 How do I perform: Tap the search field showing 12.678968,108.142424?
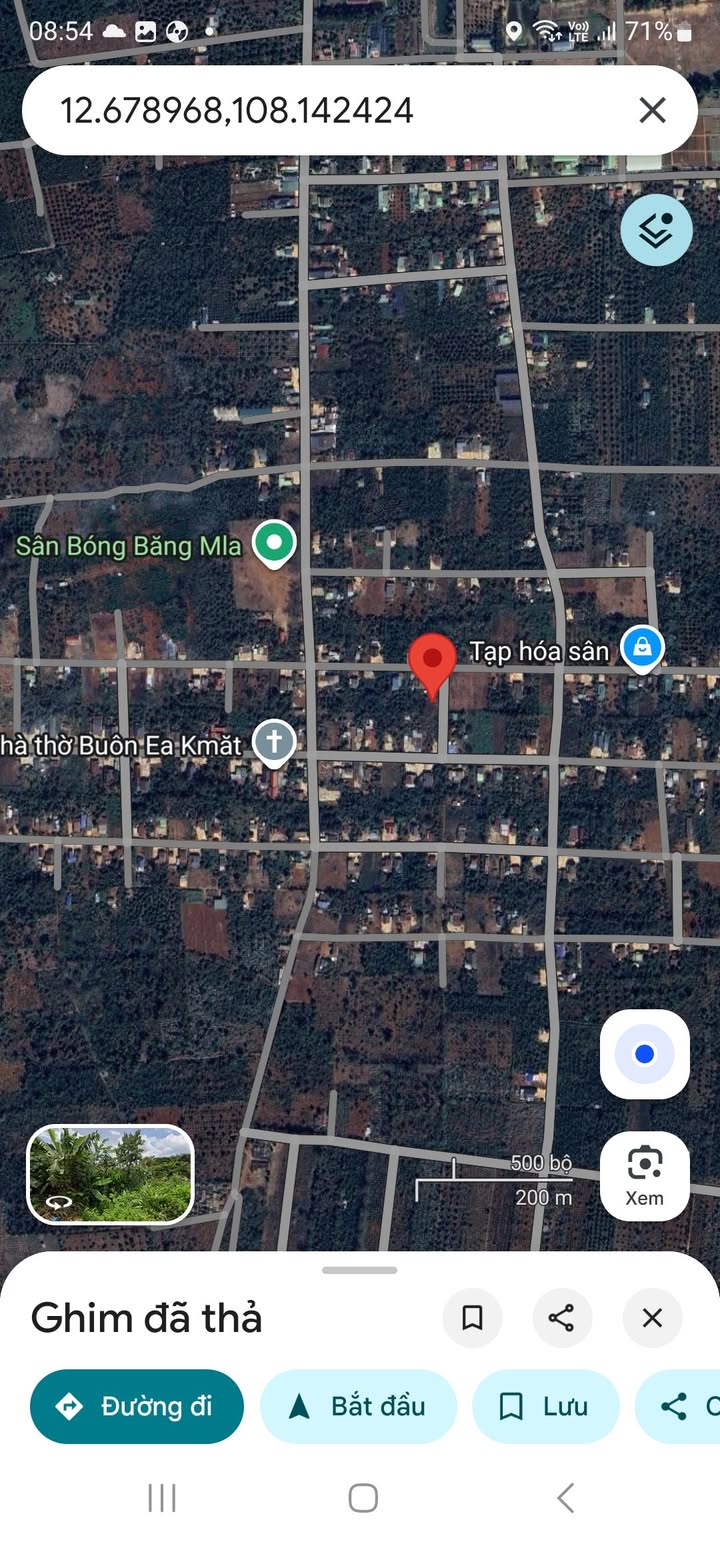300,110
